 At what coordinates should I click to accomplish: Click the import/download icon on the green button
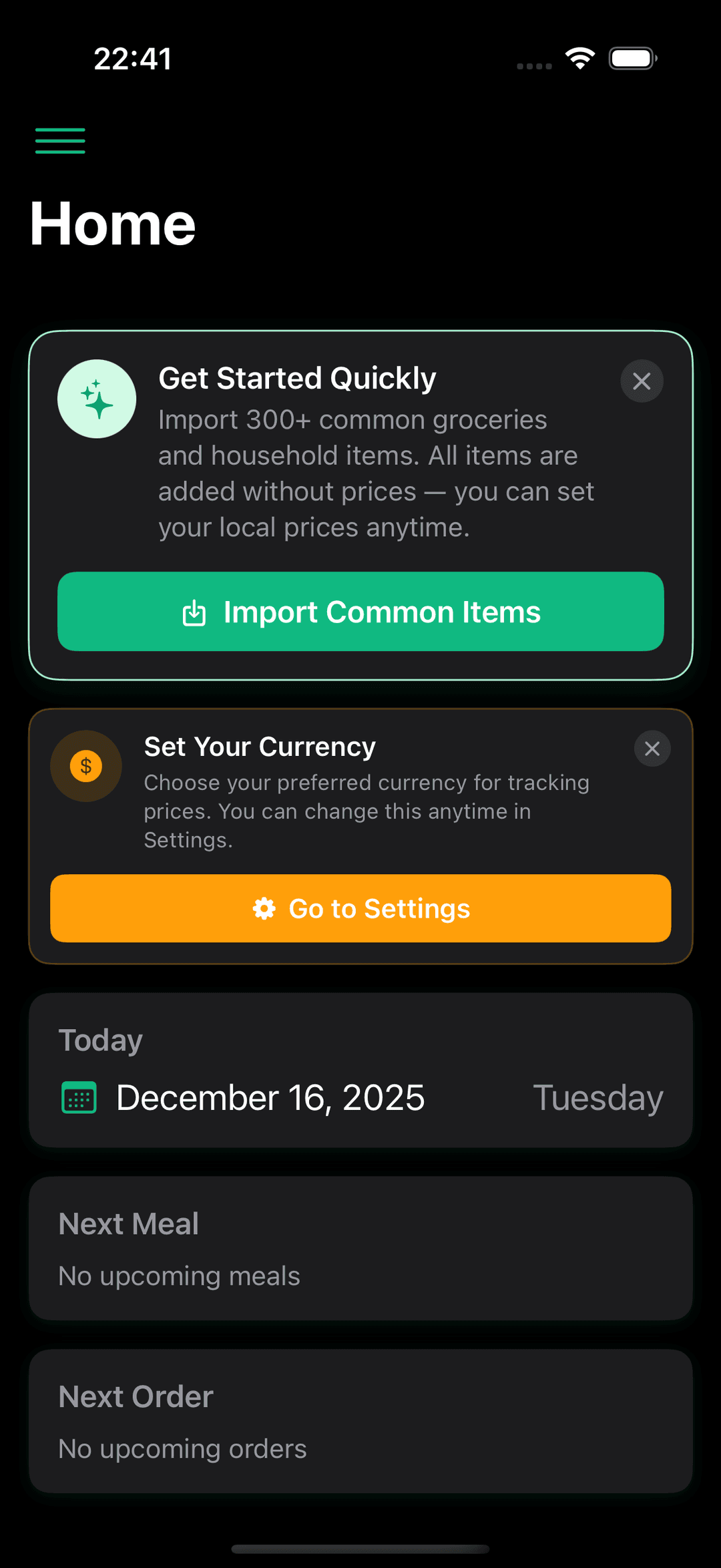(194, 611)
